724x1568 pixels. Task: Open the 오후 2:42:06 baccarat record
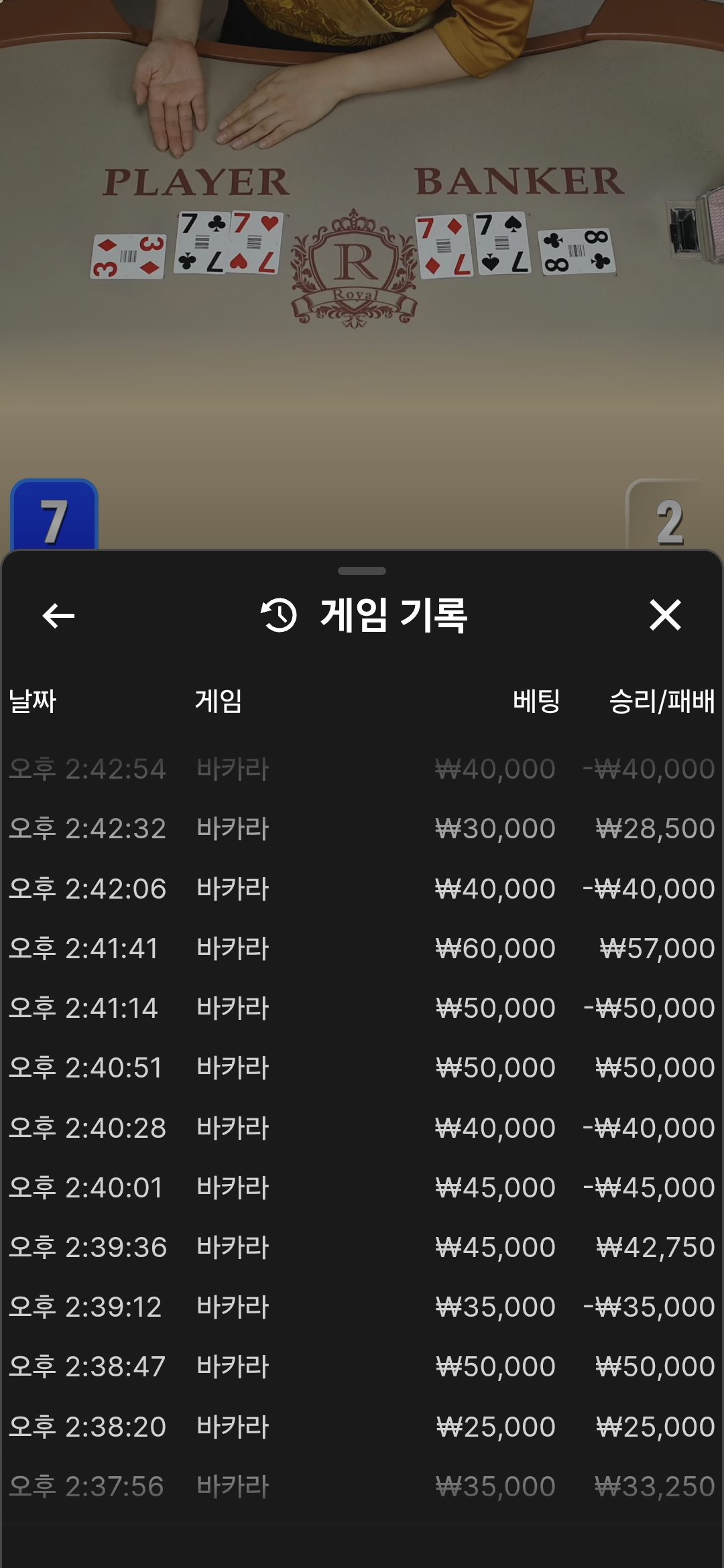[x=362, y=889]
